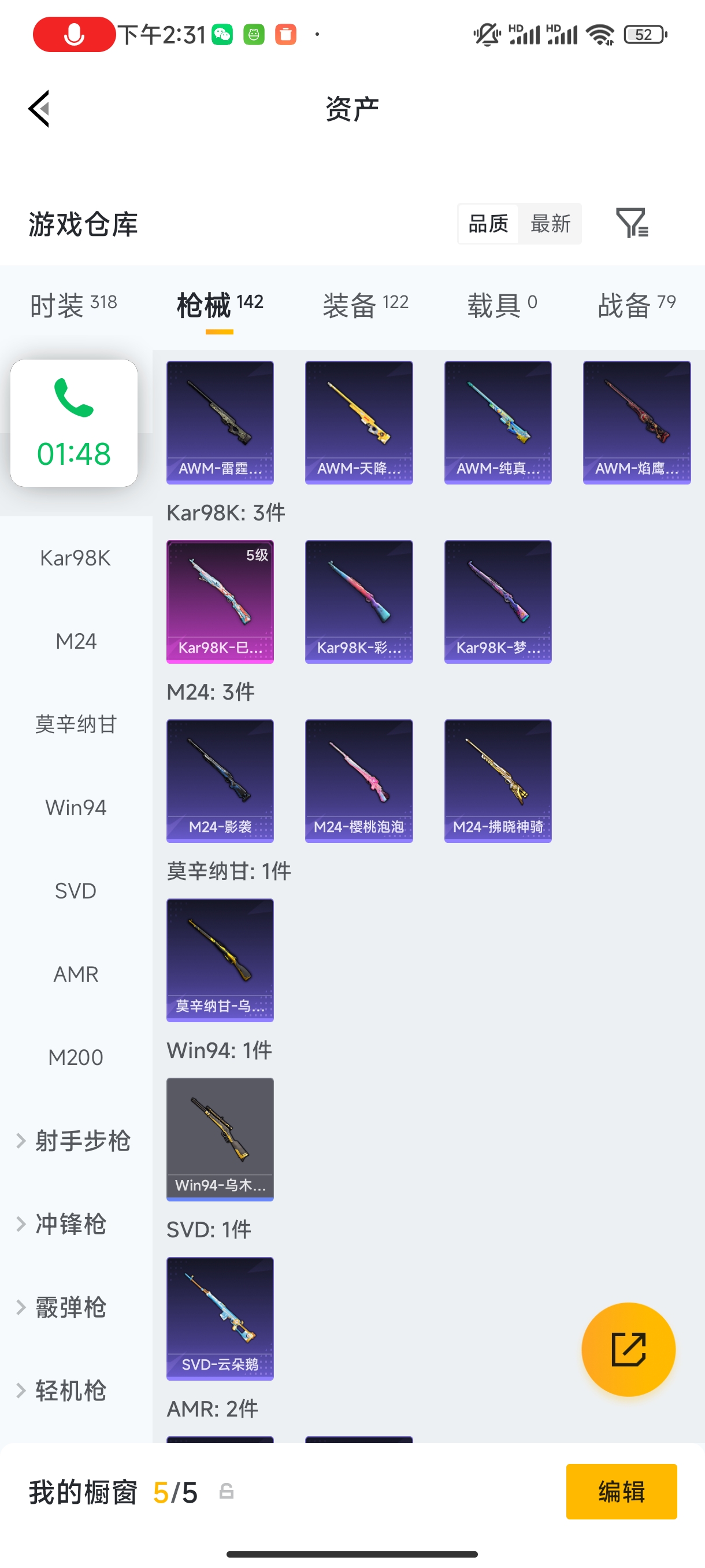Sort the warehouse by 品质
The image size is (705, 1568).
pos(488,223)
